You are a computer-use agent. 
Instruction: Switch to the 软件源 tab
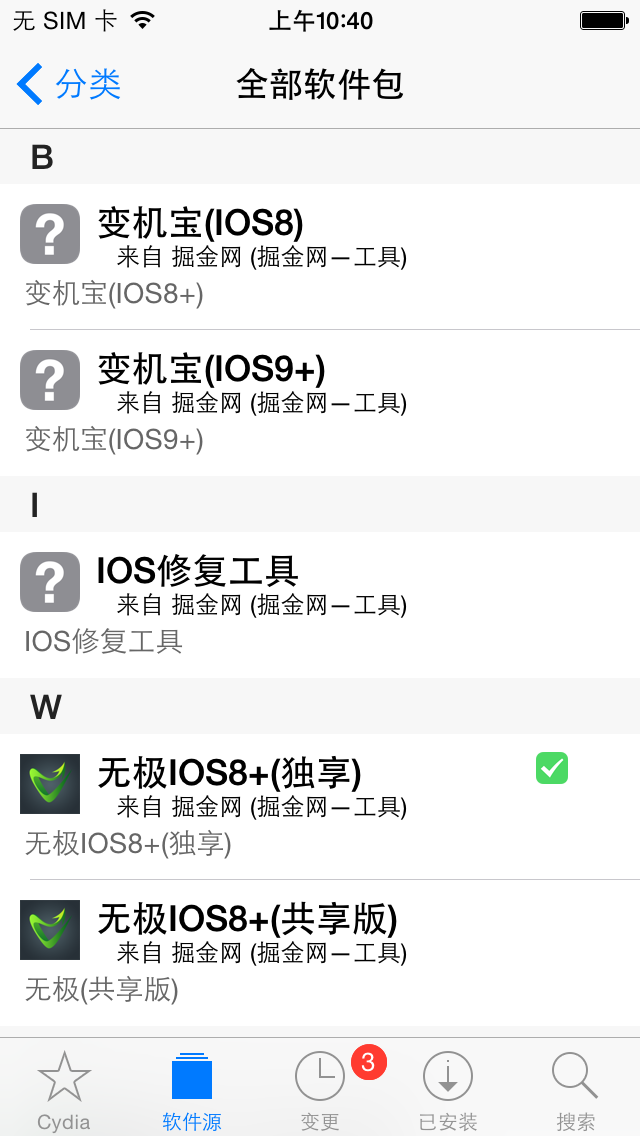[x=192, y=1090]
